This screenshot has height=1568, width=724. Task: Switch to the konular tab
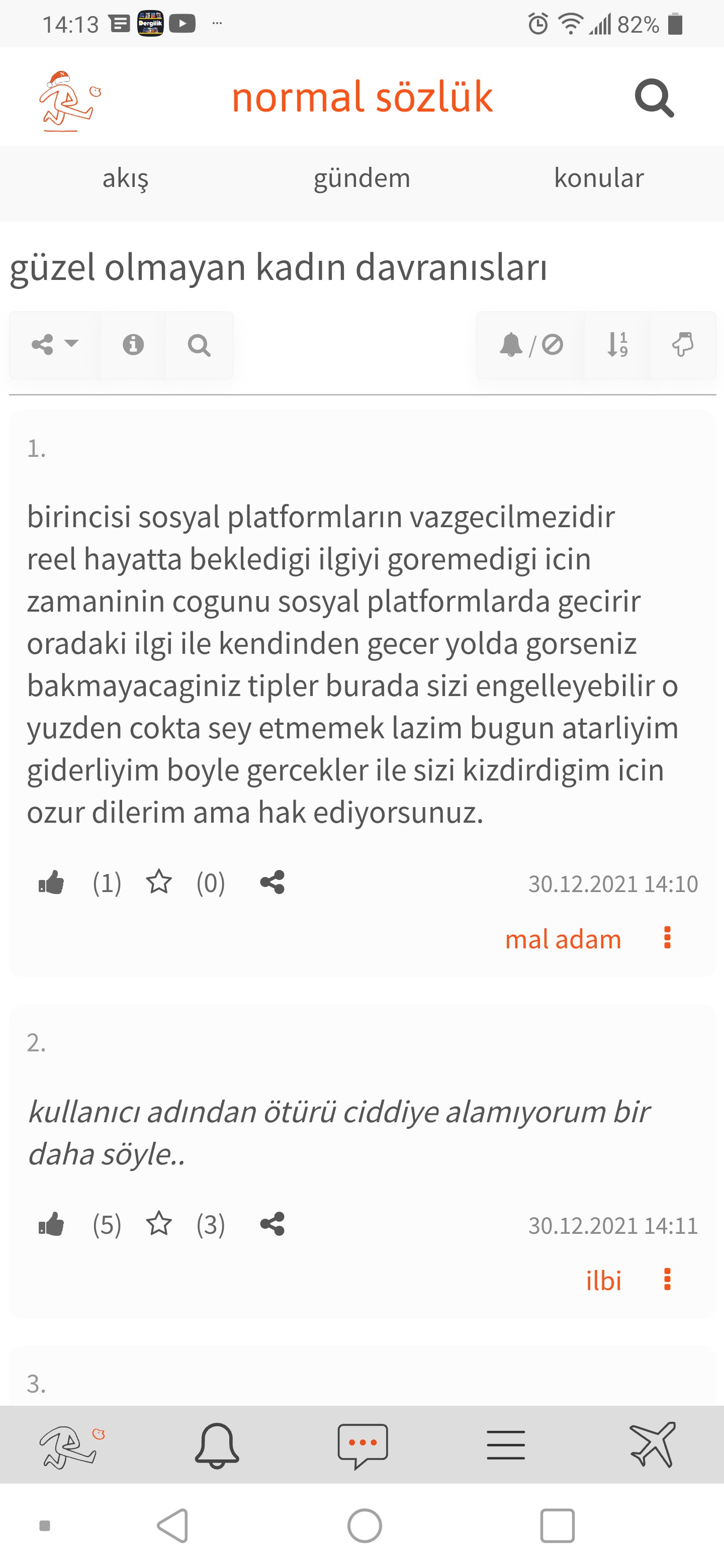[599, 178]
